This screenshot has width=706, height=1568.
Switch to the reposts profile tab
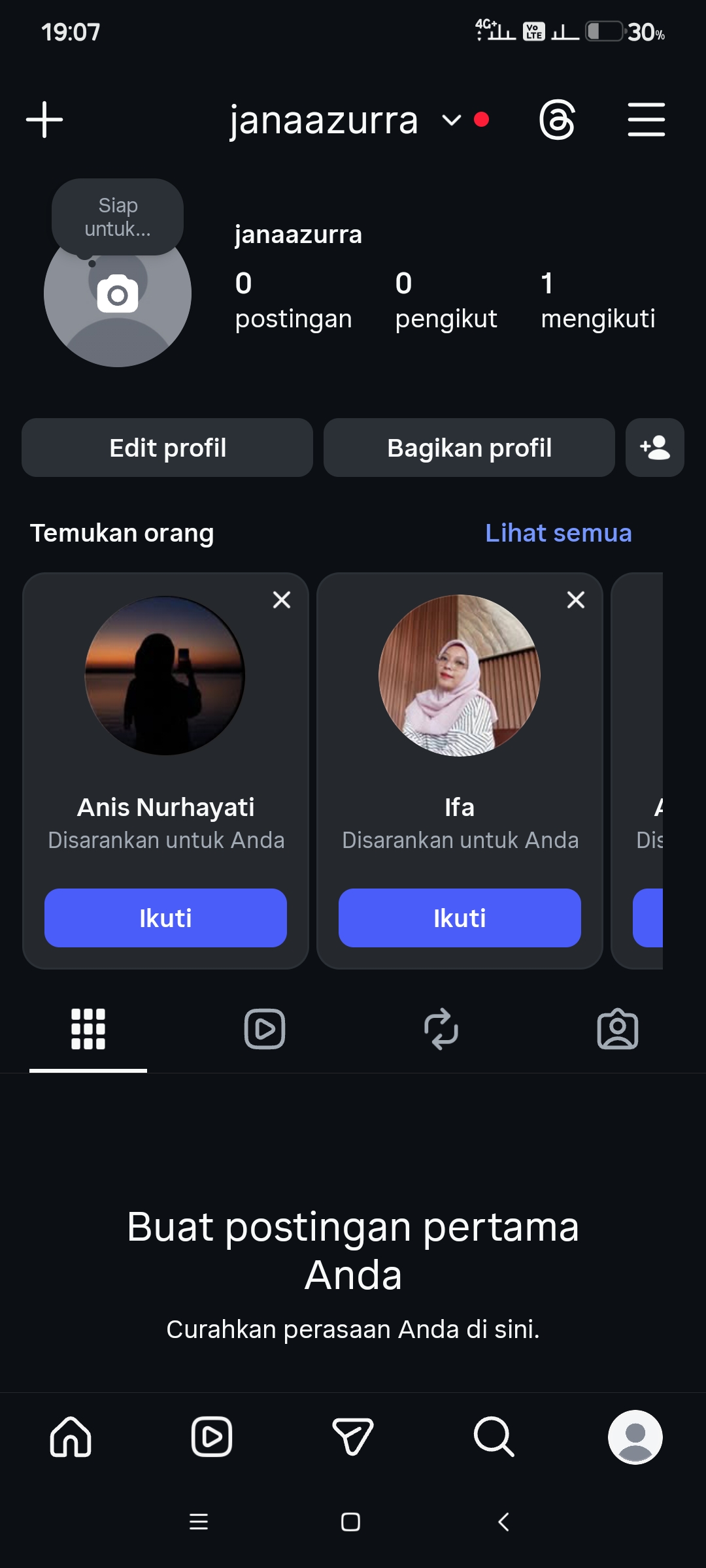click(x=441, y=1029)
